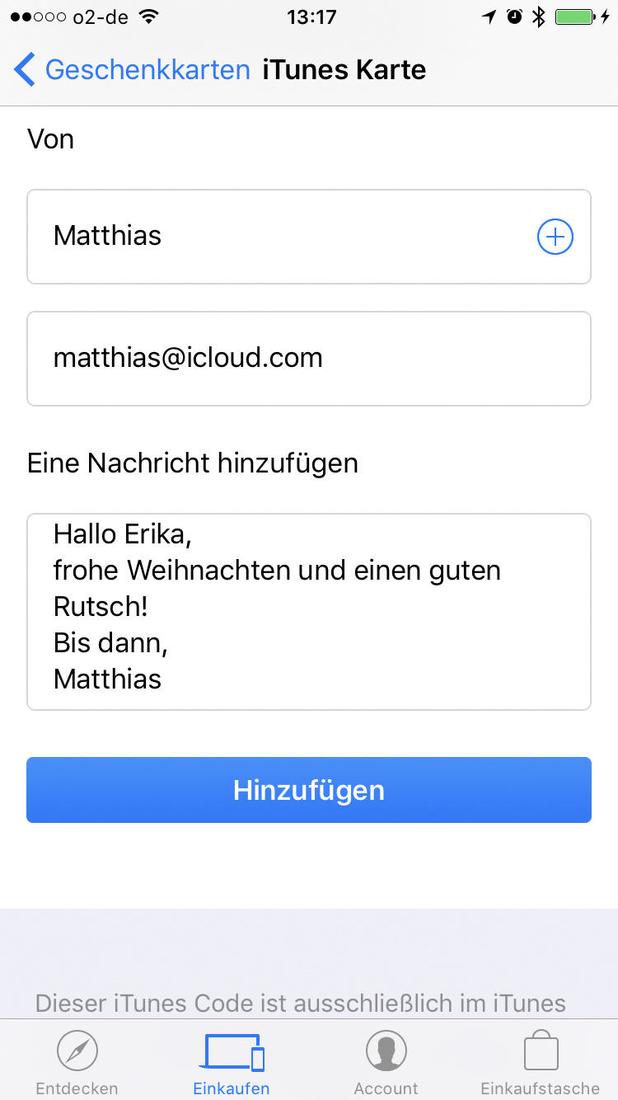Screen dimensions: 618x1100
Task: Open the Einkaufstasche tab
Action: pyautogui.click(x=541, y=1061)
